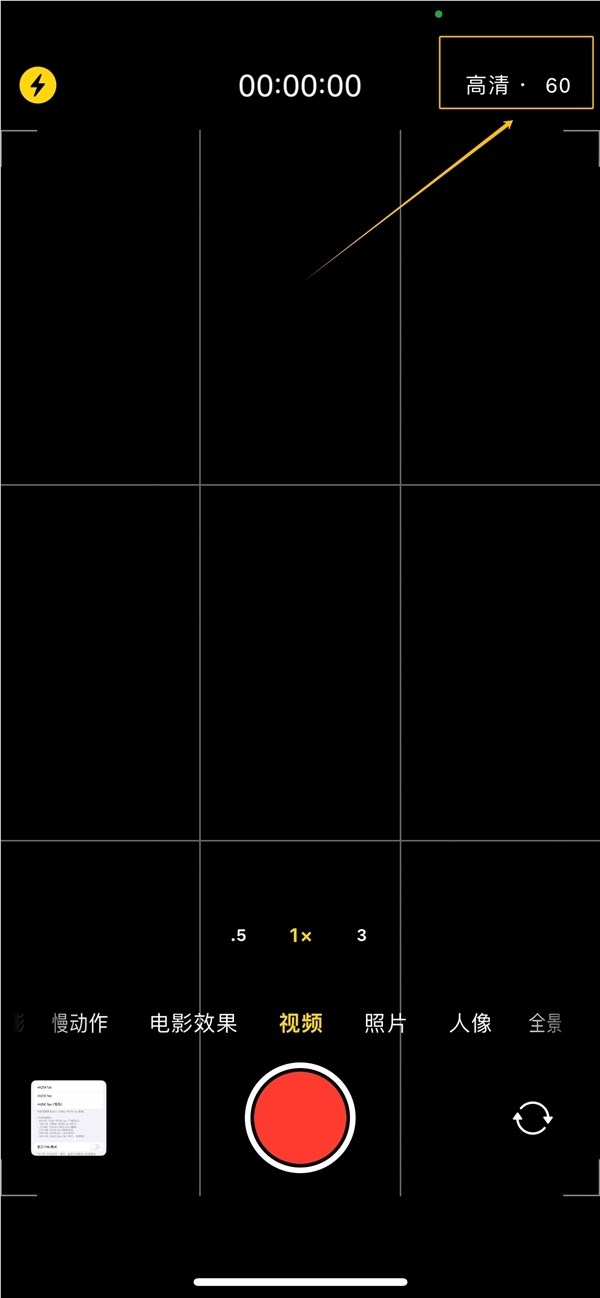Select the 1× zoom level

pos(300,936)
